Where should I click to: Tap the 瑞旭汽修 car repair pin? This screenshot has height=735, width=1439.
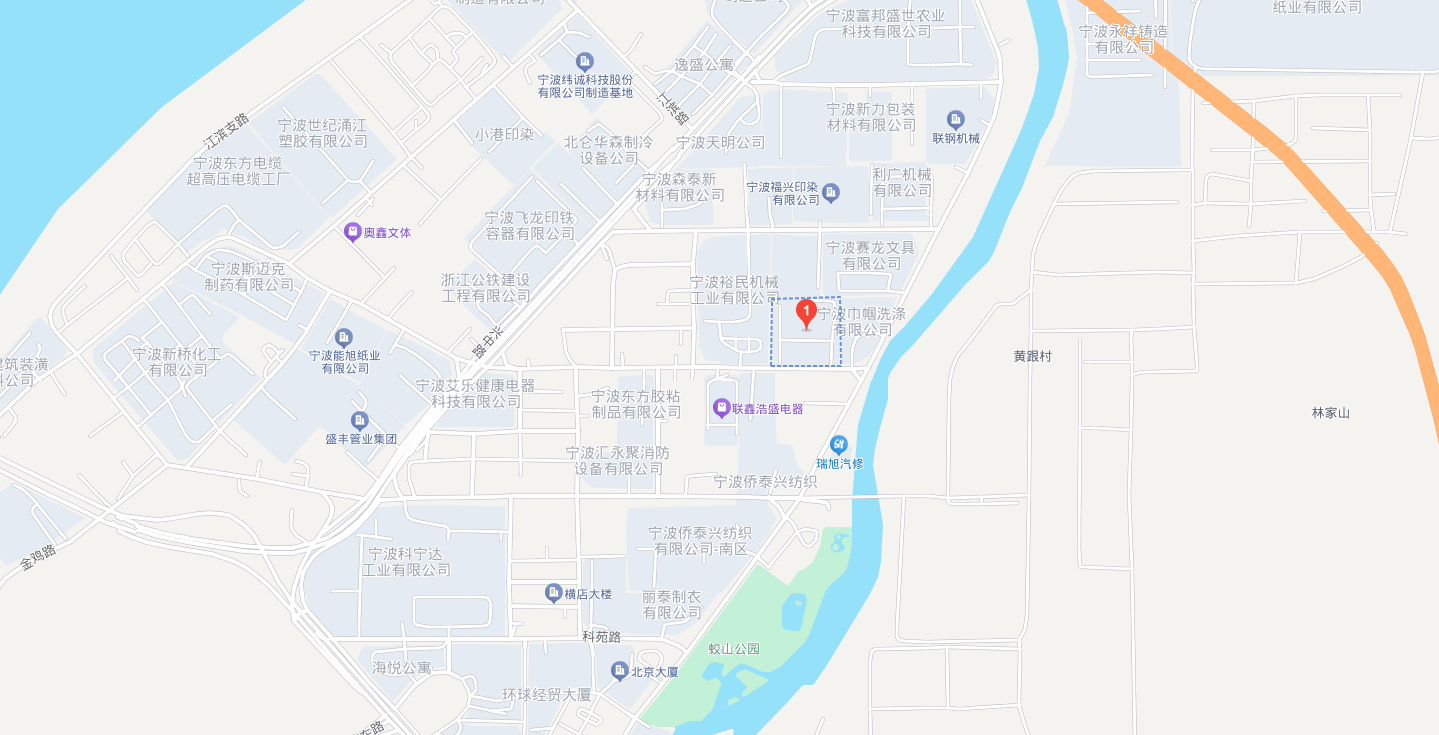coord(839,444)
